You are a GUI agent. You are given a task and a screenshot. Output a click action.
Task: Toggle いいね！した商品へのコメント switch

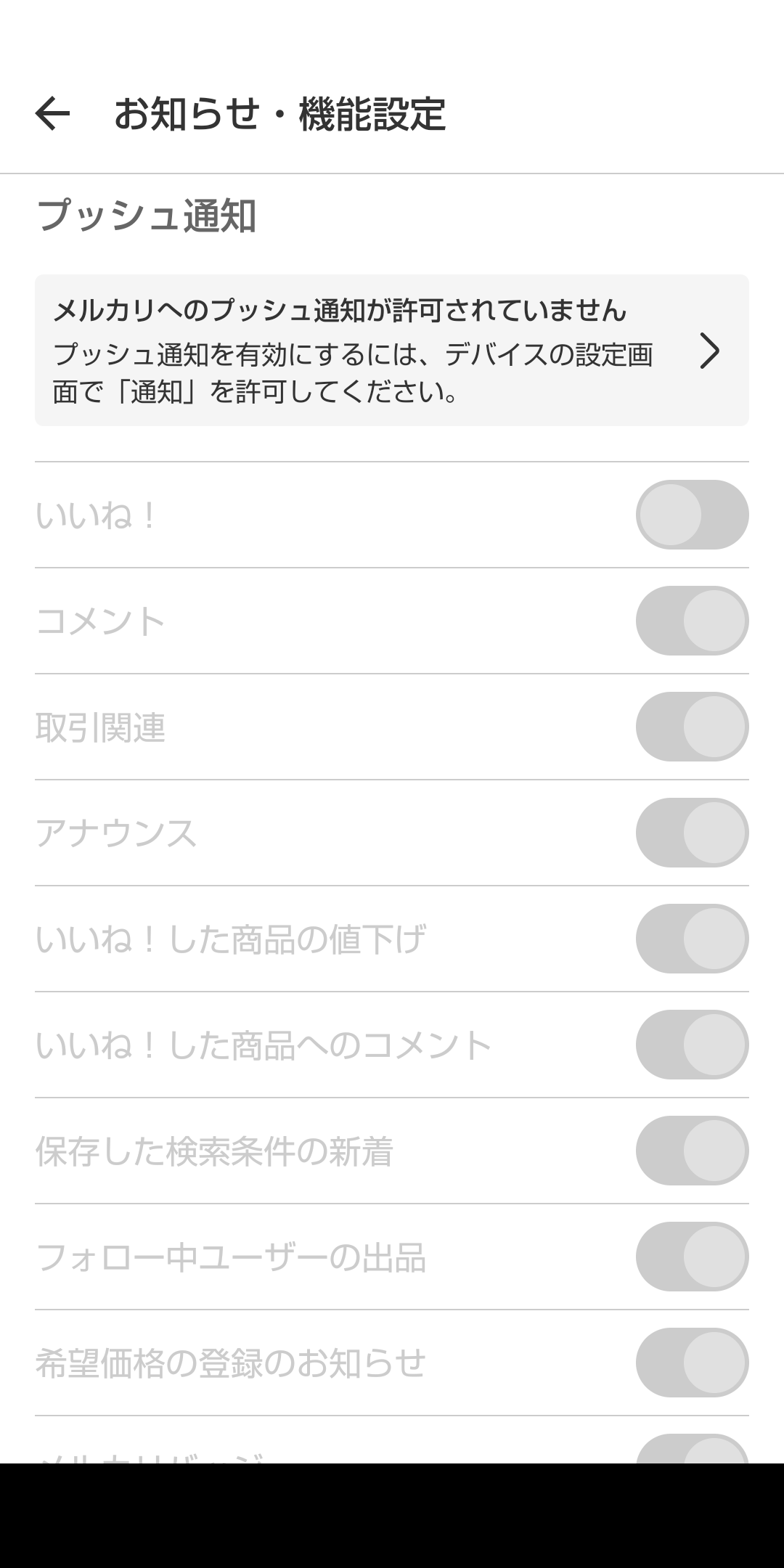tap(693, 1045)
